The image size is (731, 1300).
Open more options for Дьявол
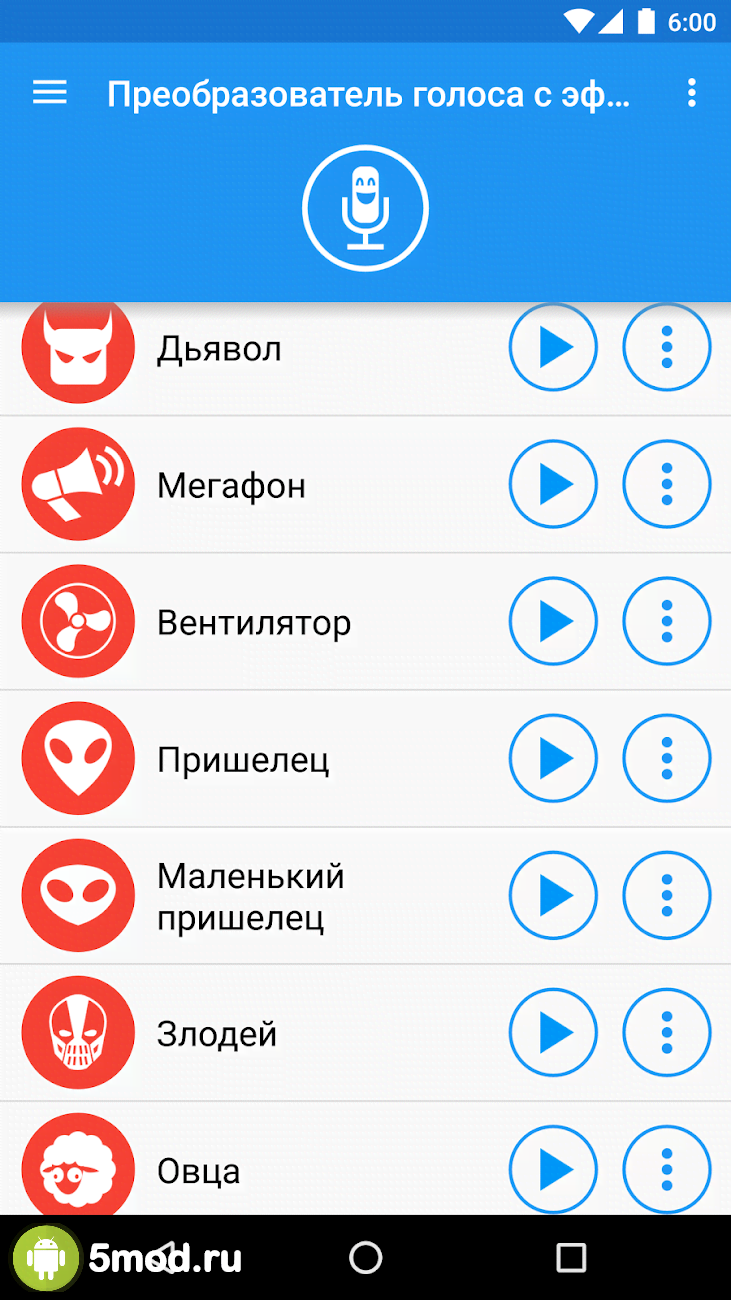667,348
